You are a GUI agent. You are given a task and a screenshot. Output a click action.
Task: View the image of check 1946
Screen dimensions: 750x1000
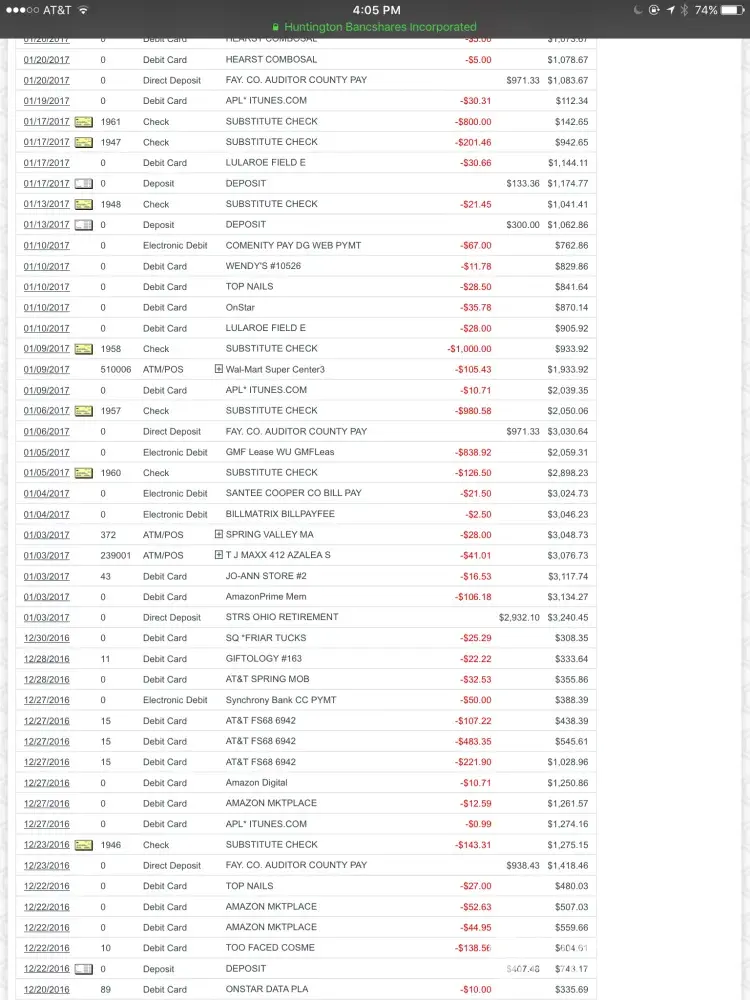(x=84, y=845)
